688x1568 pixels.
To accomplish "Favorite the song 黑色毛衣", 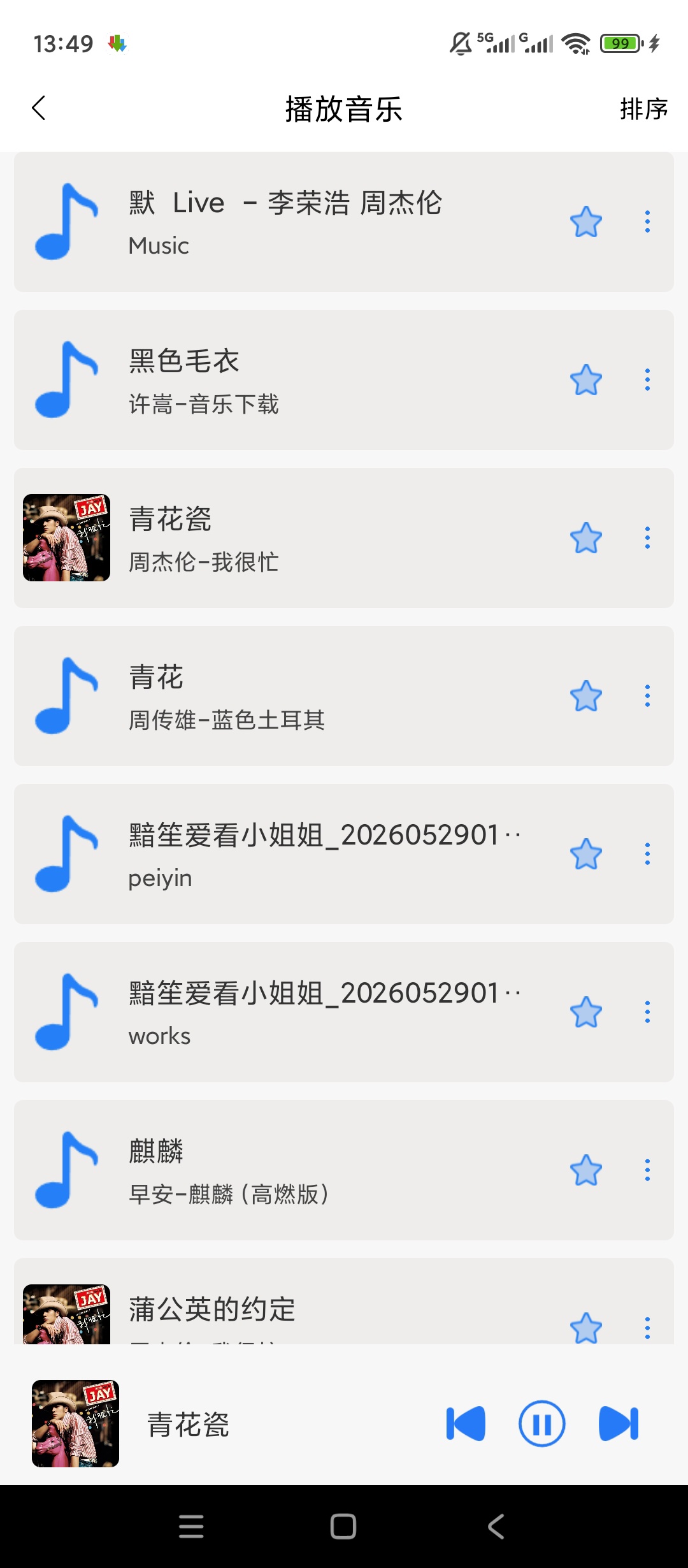I will point(586,380).
